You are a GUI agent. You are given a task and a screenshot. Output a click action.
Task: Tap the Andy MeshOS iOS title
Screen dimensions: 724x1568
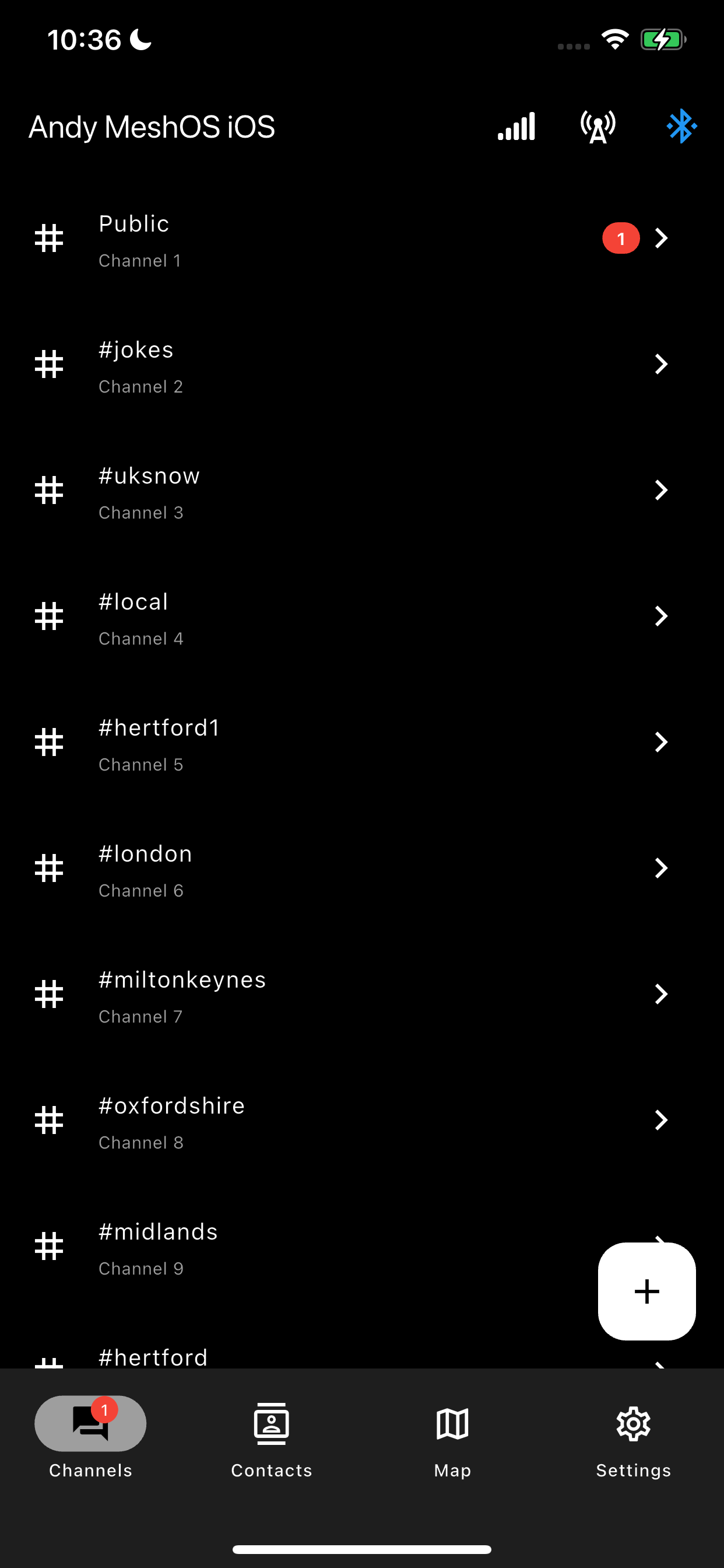[151, 127]
